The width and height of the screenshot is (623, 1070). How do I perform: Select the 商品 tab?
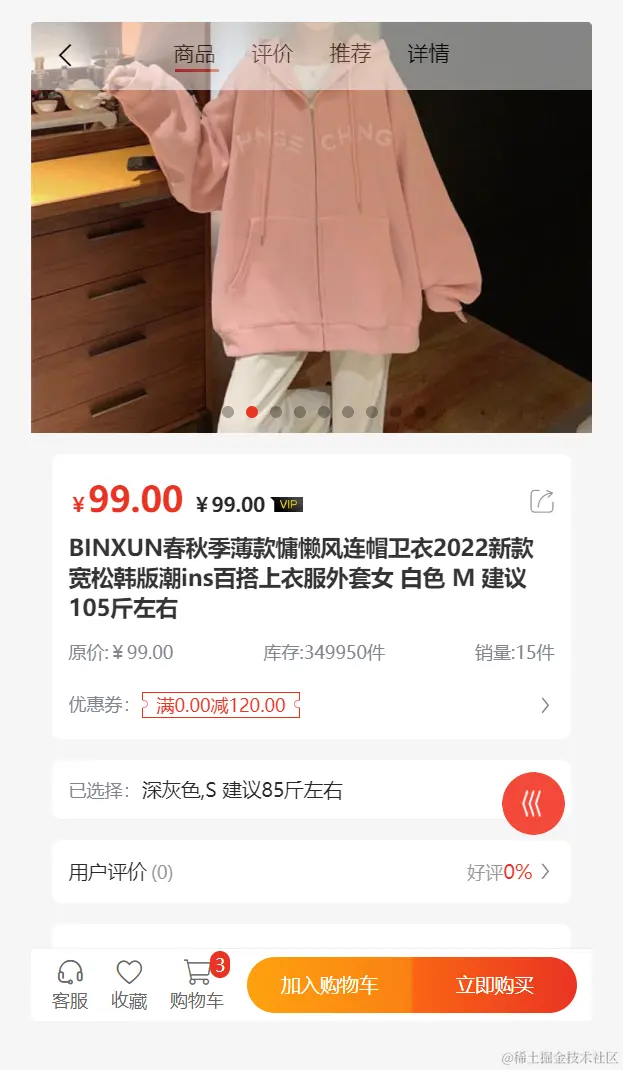[195, 54]
